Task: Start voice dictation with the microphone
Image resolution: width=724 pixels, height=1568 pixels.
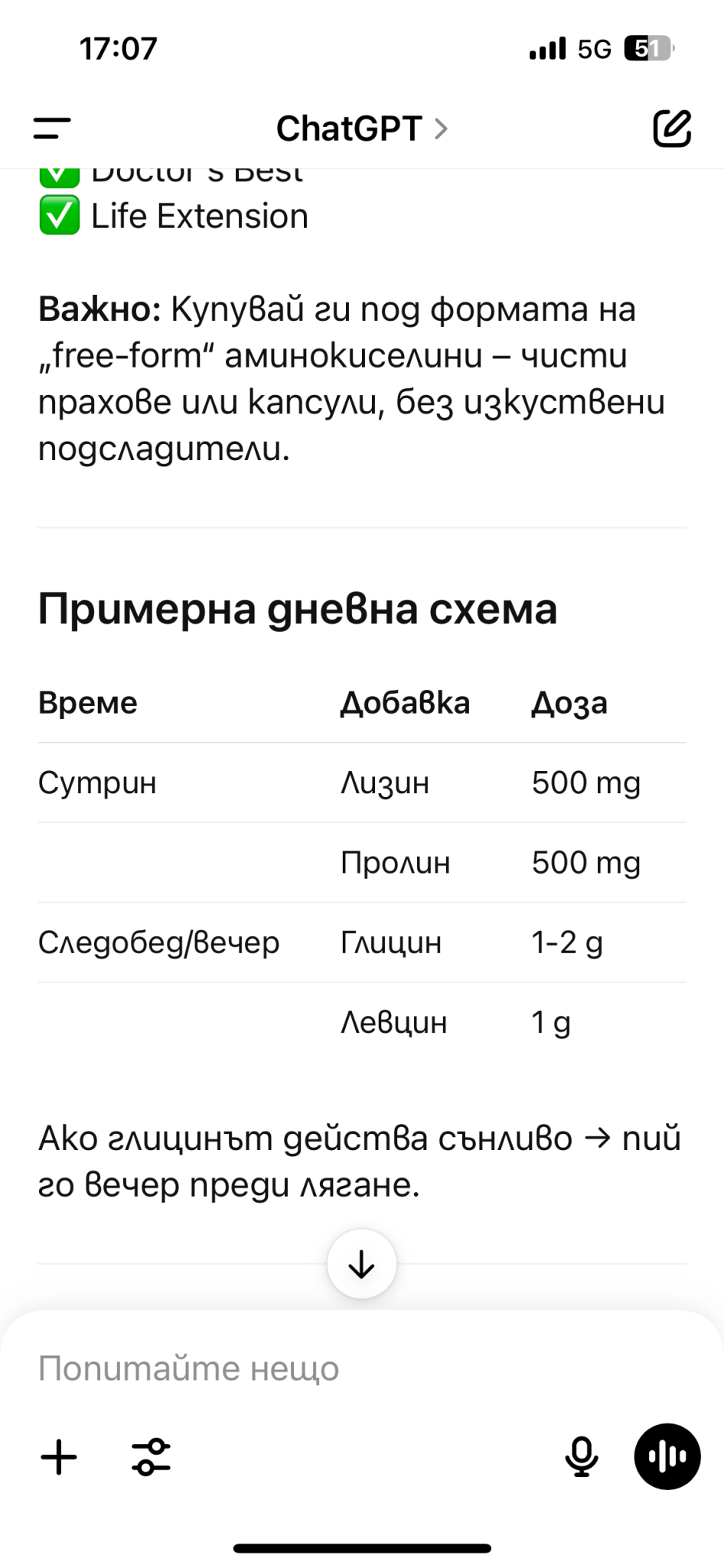Action: 582,1456
